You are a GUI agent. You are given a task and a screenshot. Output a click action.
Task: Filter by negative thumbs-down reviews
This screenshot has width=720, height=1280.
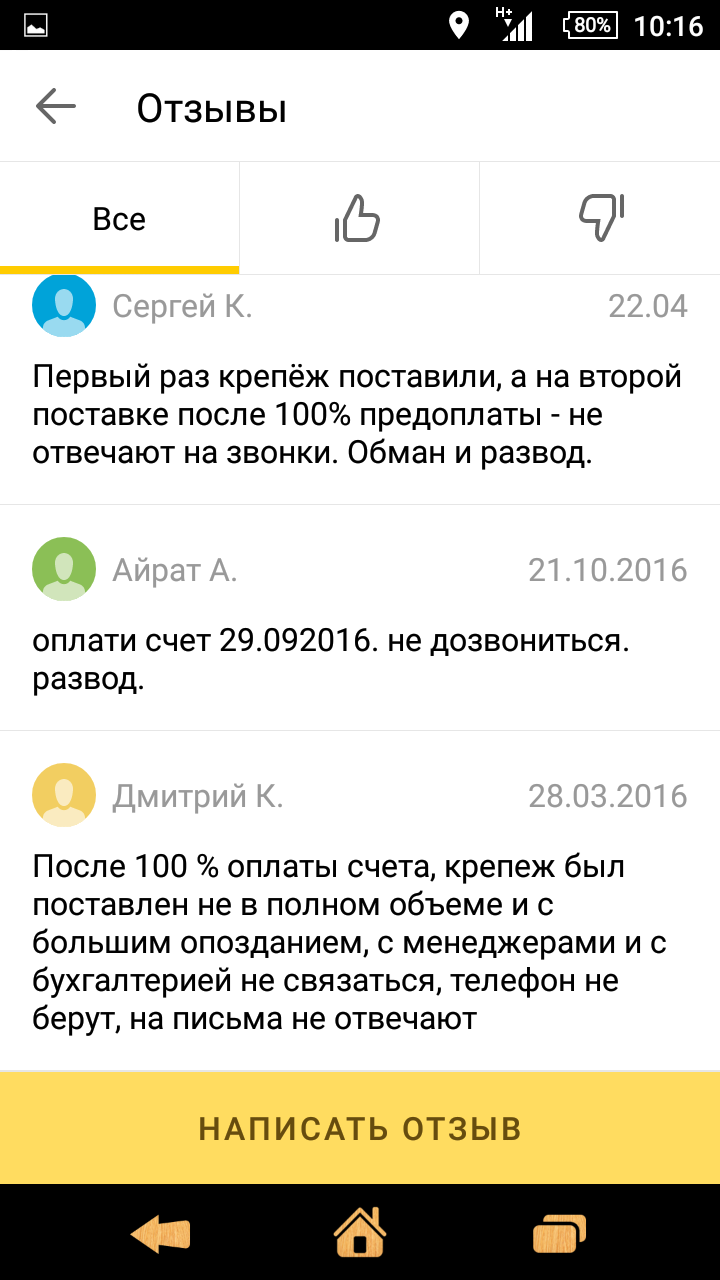pyautogui.click(x=600, y=218)
